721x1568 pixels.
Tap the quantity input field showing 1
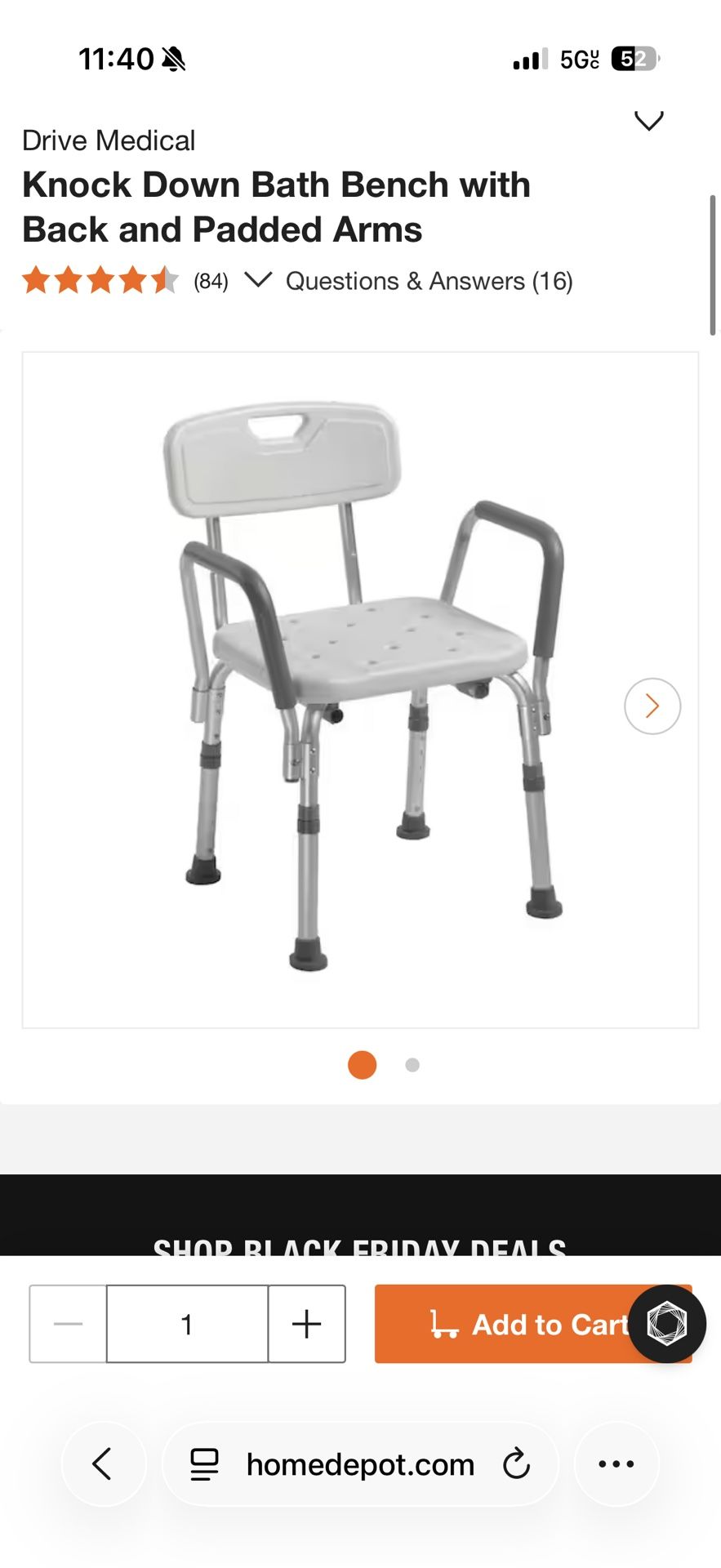point(187,1324)
